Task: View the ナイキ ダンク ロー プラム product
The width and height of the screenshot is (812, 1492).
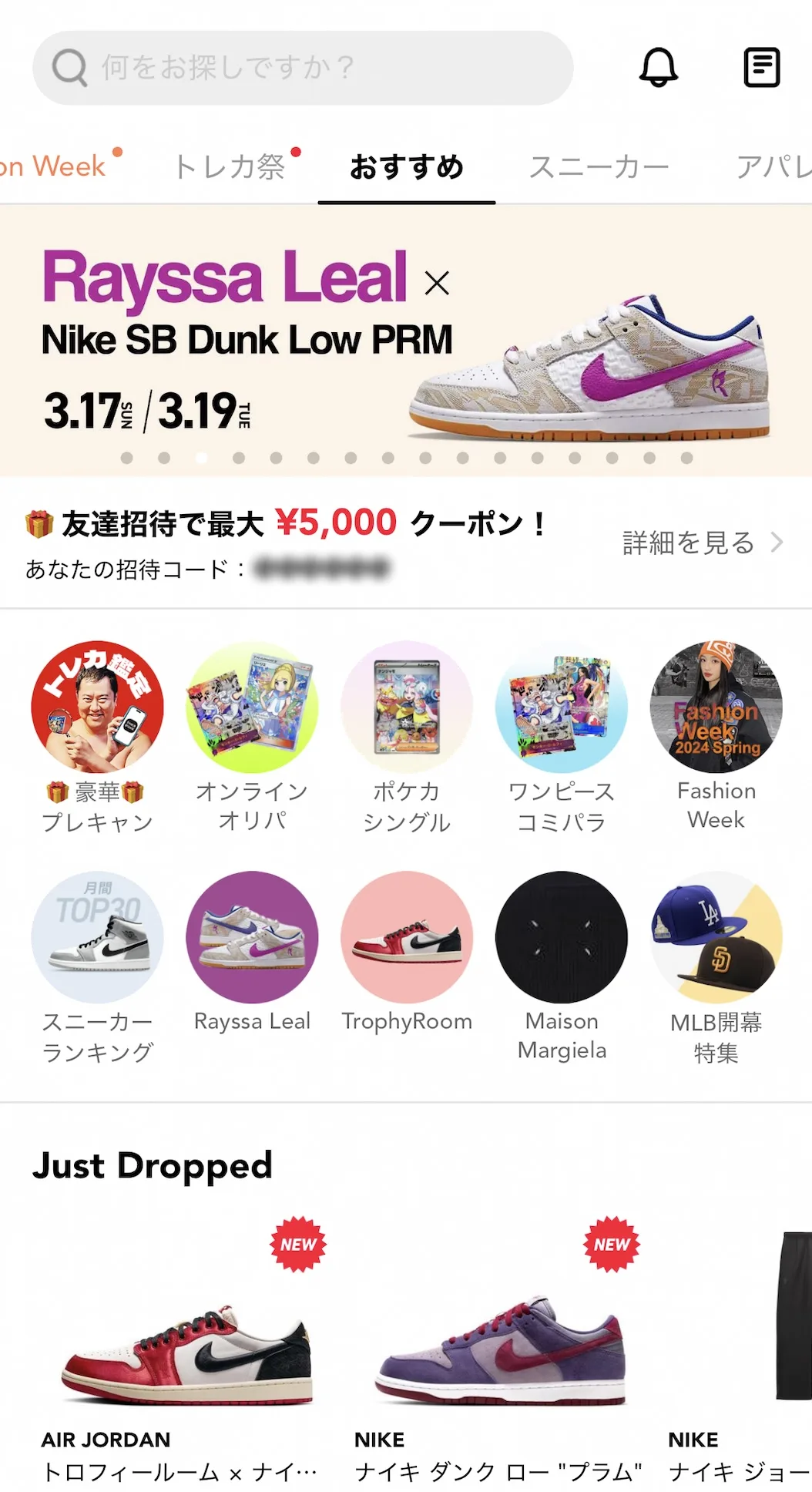Action: 499,1349
